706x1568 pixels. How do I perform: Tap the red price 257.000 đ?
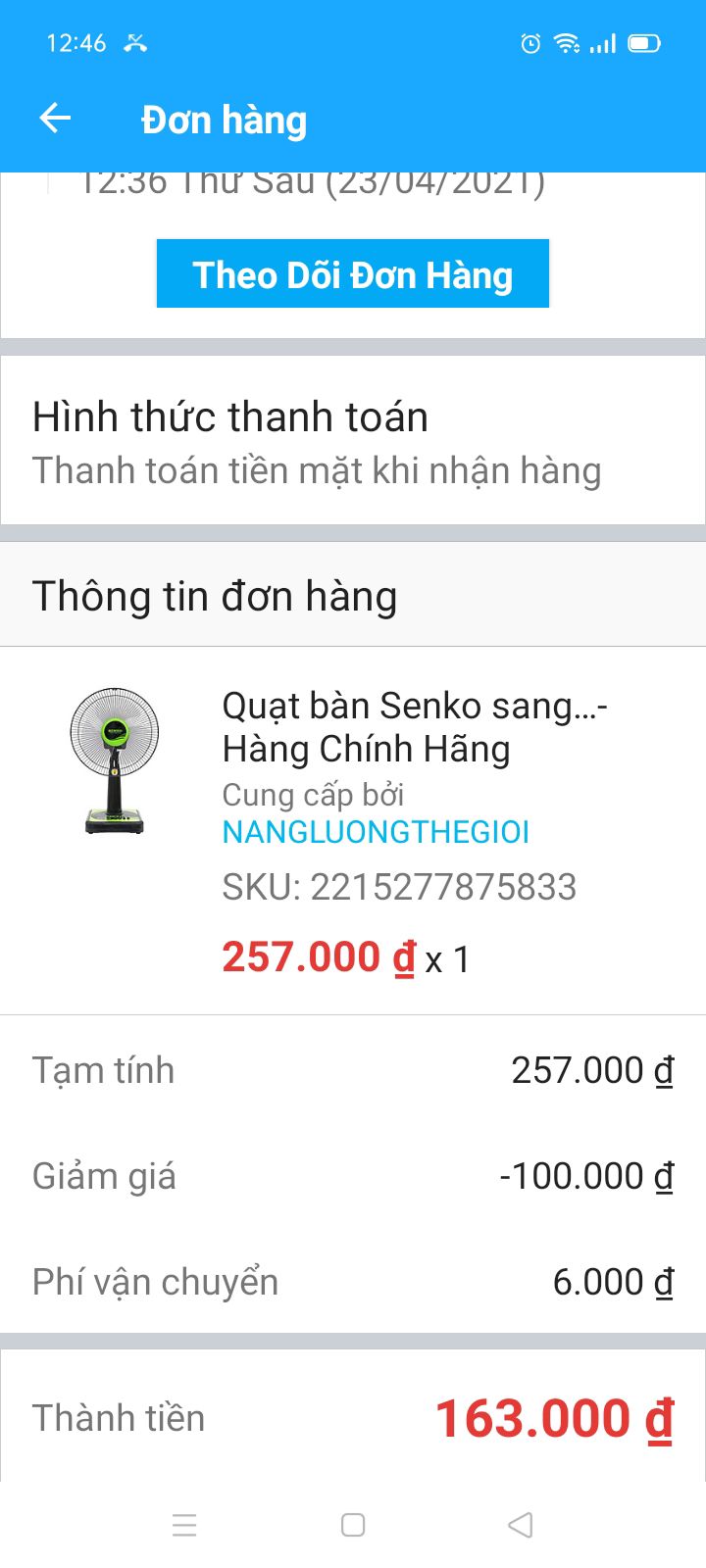[316, 957]
